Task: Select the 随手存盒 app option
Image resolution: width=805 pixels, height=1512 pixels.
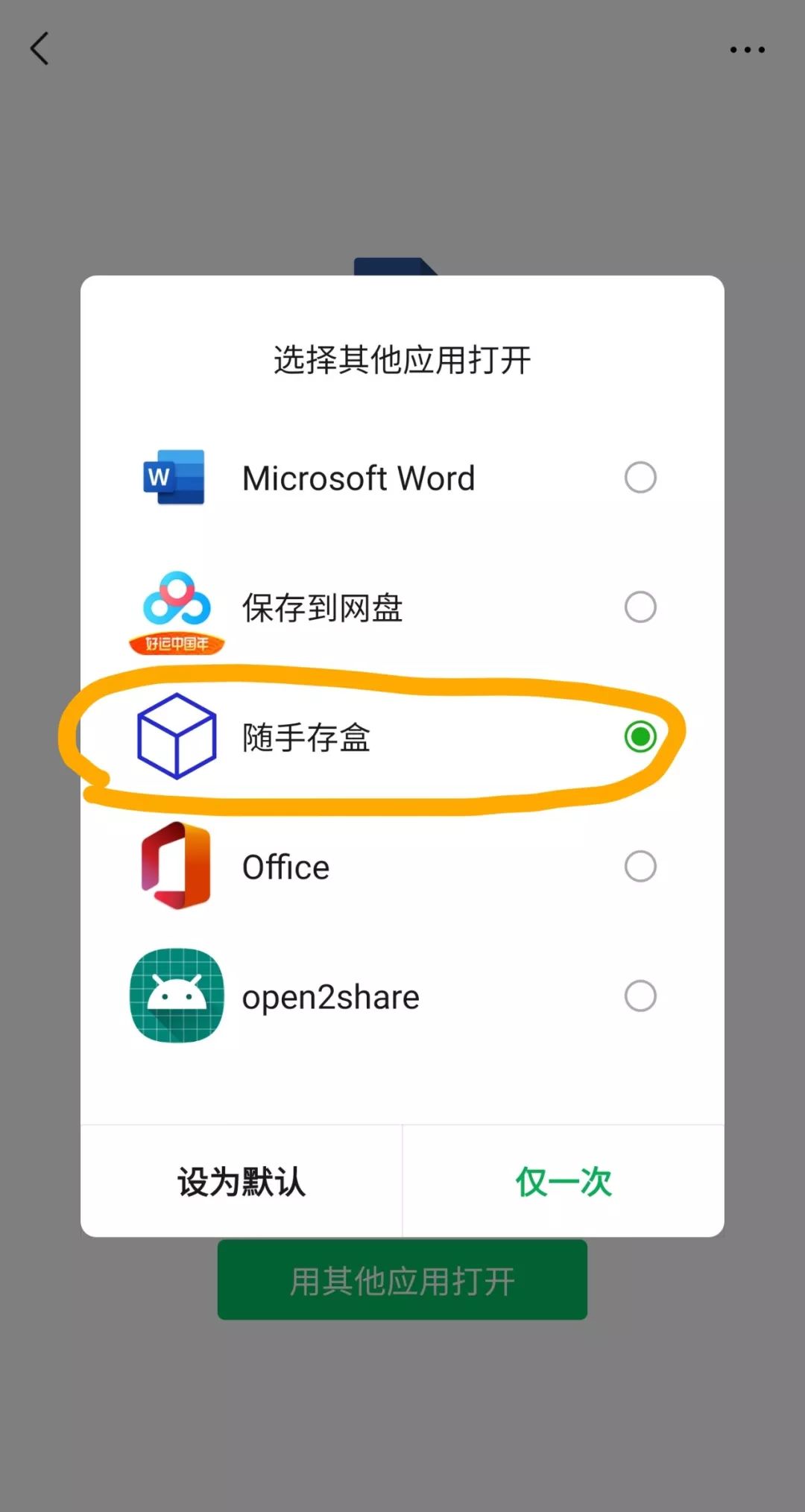Action: click(x=402, y=737)
